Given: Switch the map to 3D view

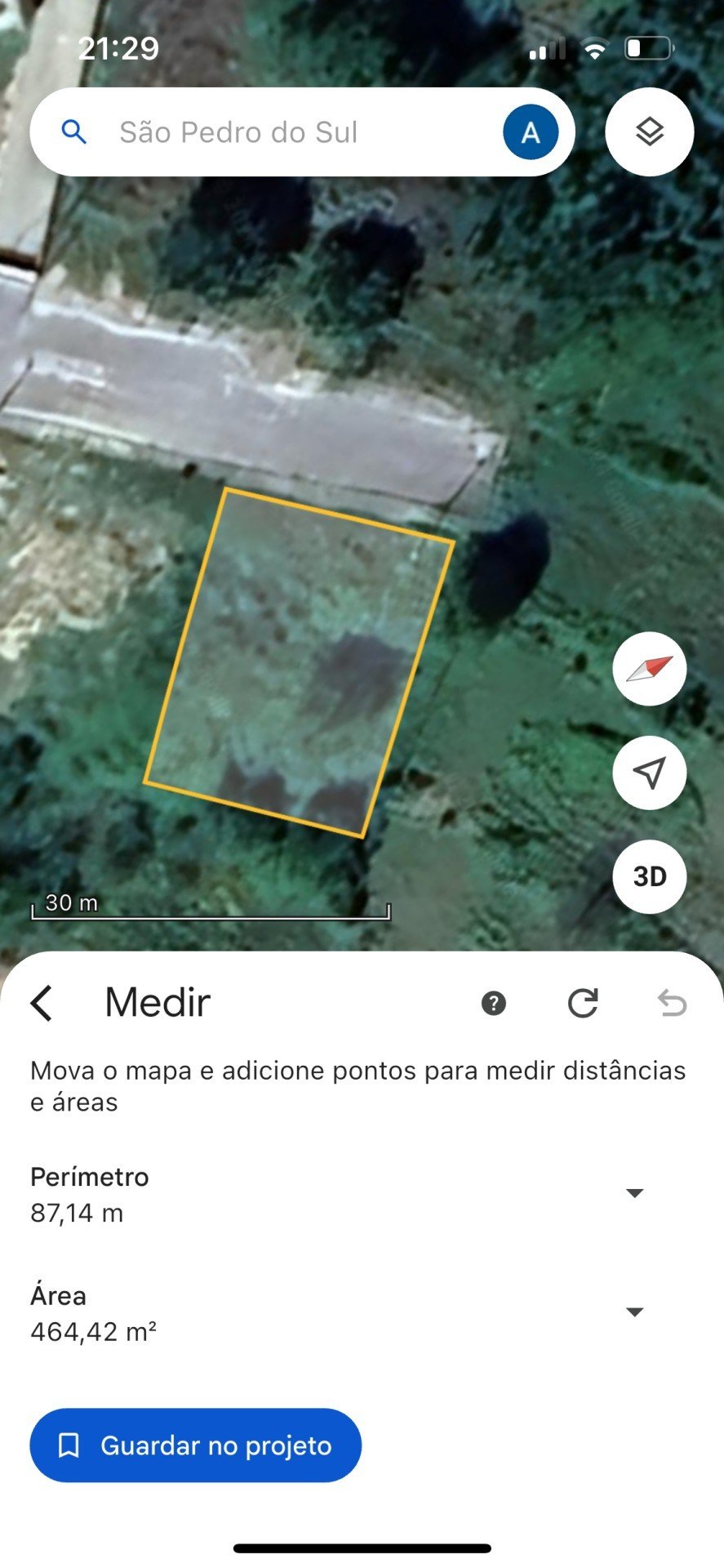Looking at the screenshot, I should tap(649, 876).
